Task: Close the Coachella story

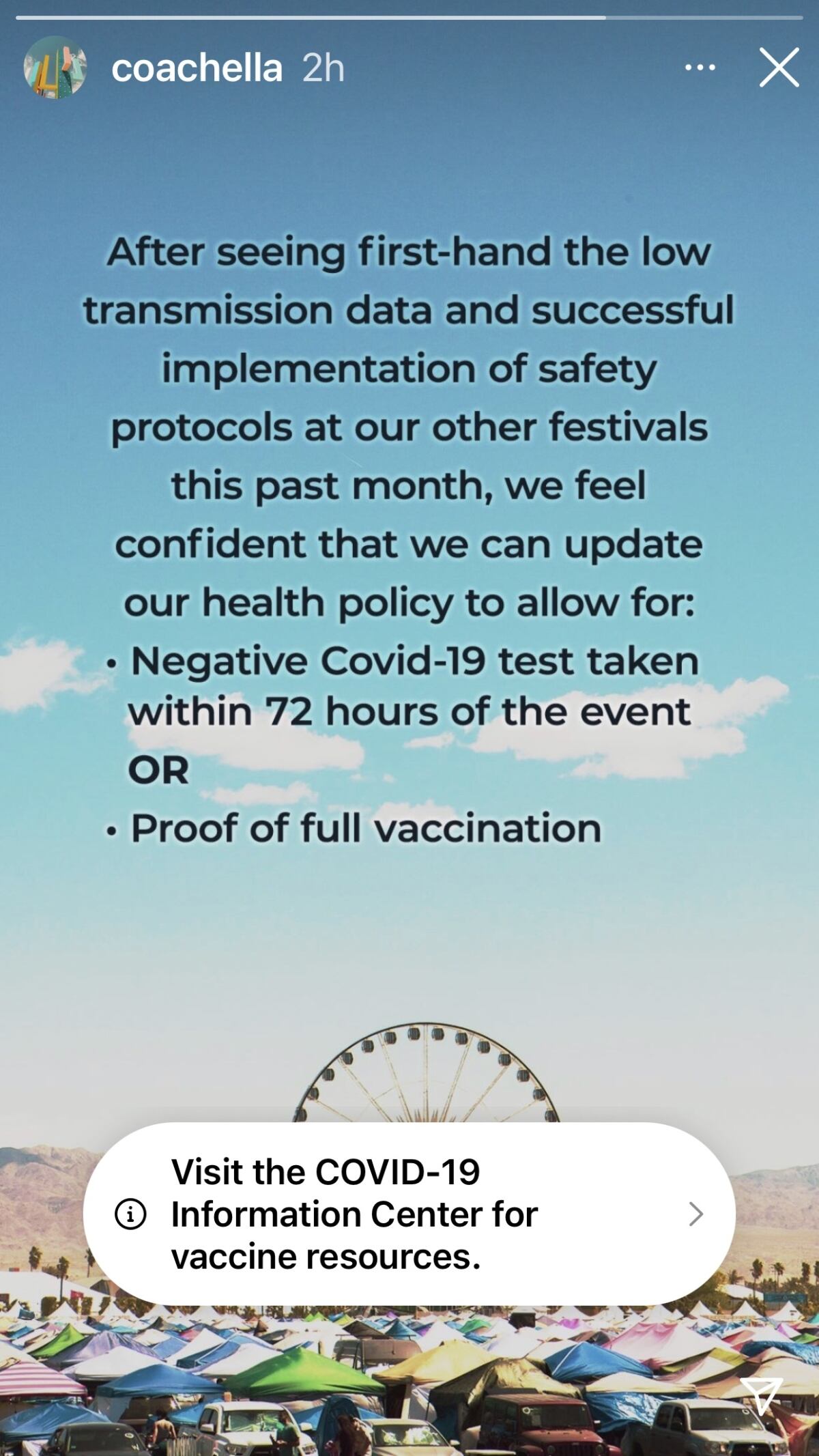Action: (x=779, y=68)
